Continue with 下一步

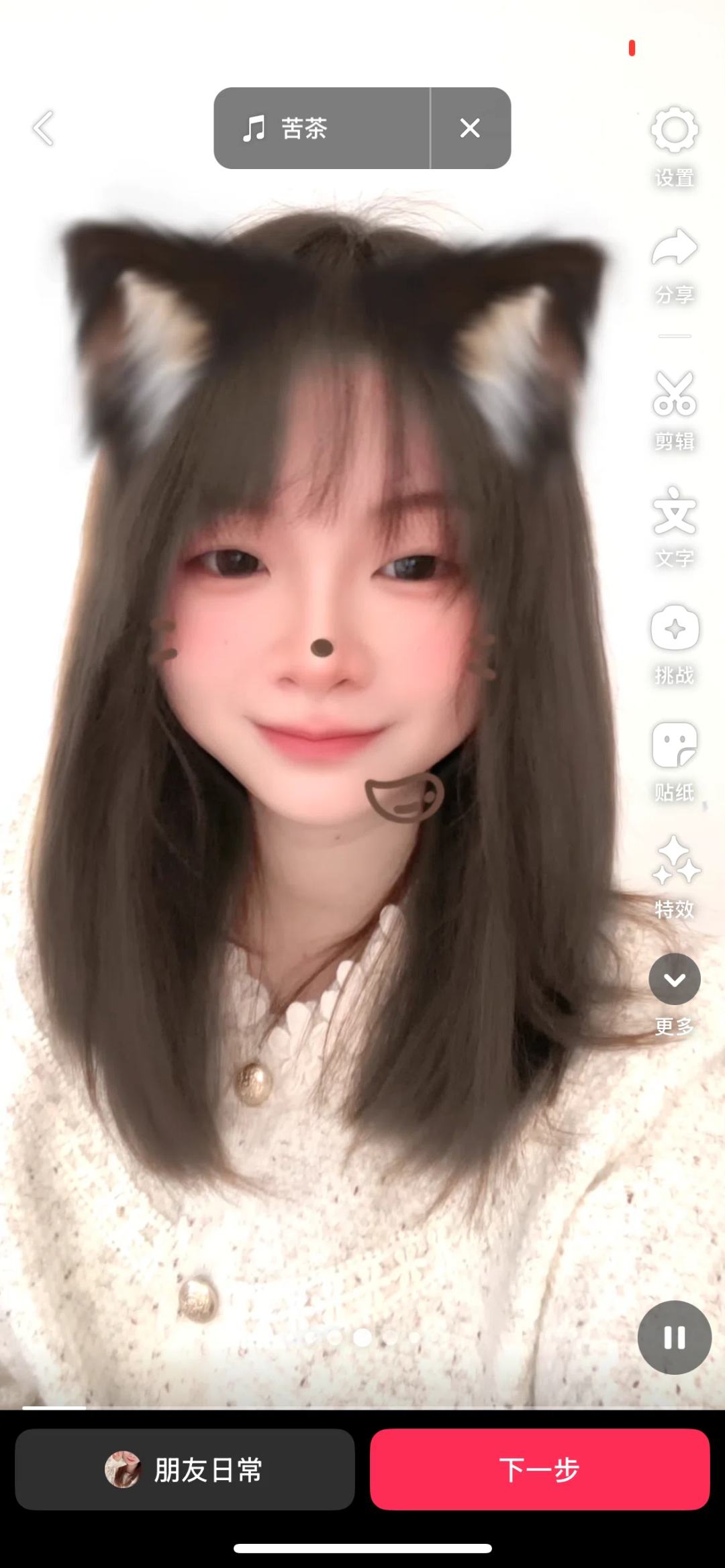point(539,1469)
